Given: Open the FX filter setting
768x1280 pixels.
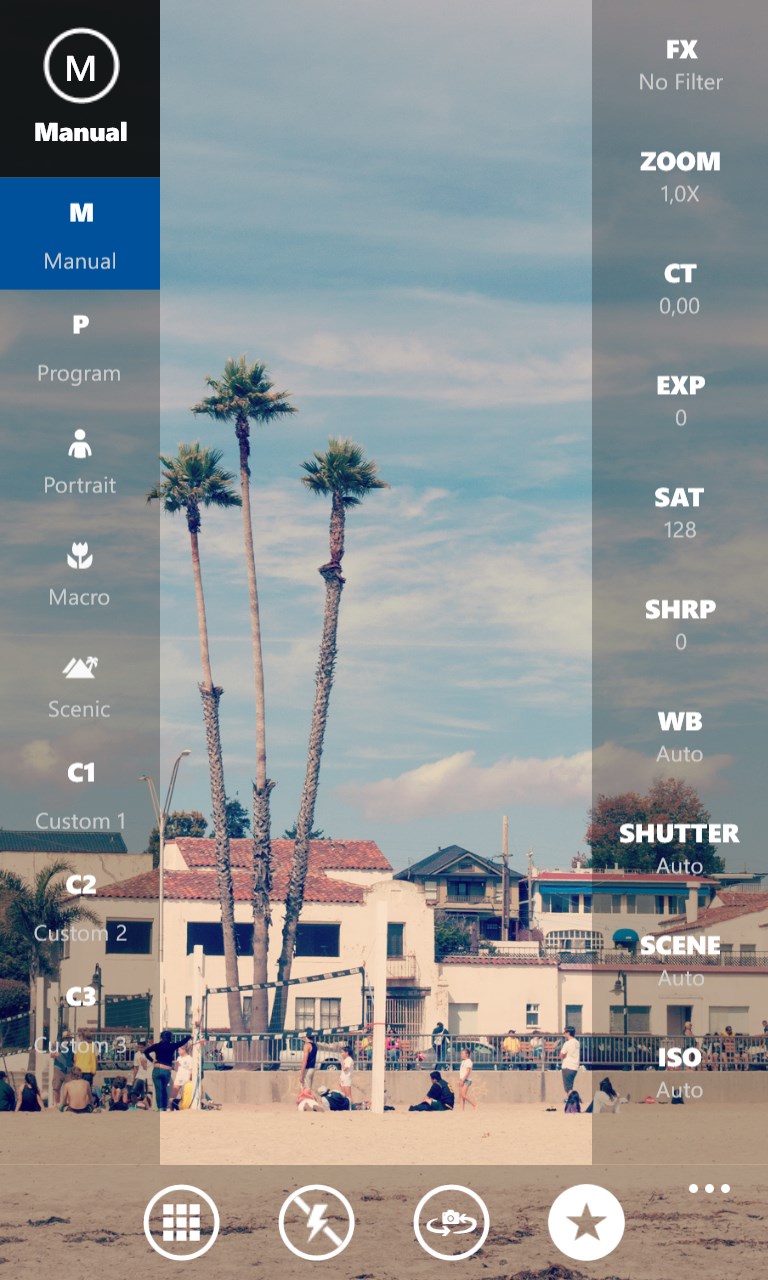Looking at the screenshot, I should (680, 64).
